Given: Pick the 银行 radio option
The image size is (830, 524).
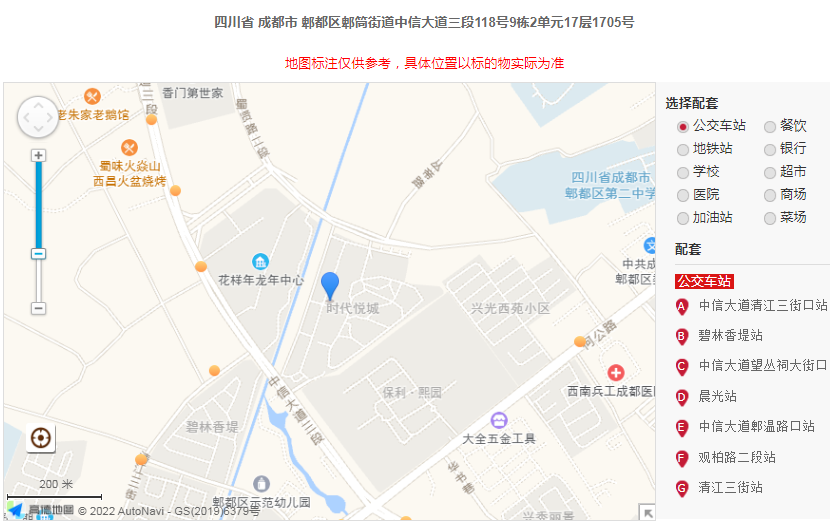Looking at the screenshot, I should point(770,149).
